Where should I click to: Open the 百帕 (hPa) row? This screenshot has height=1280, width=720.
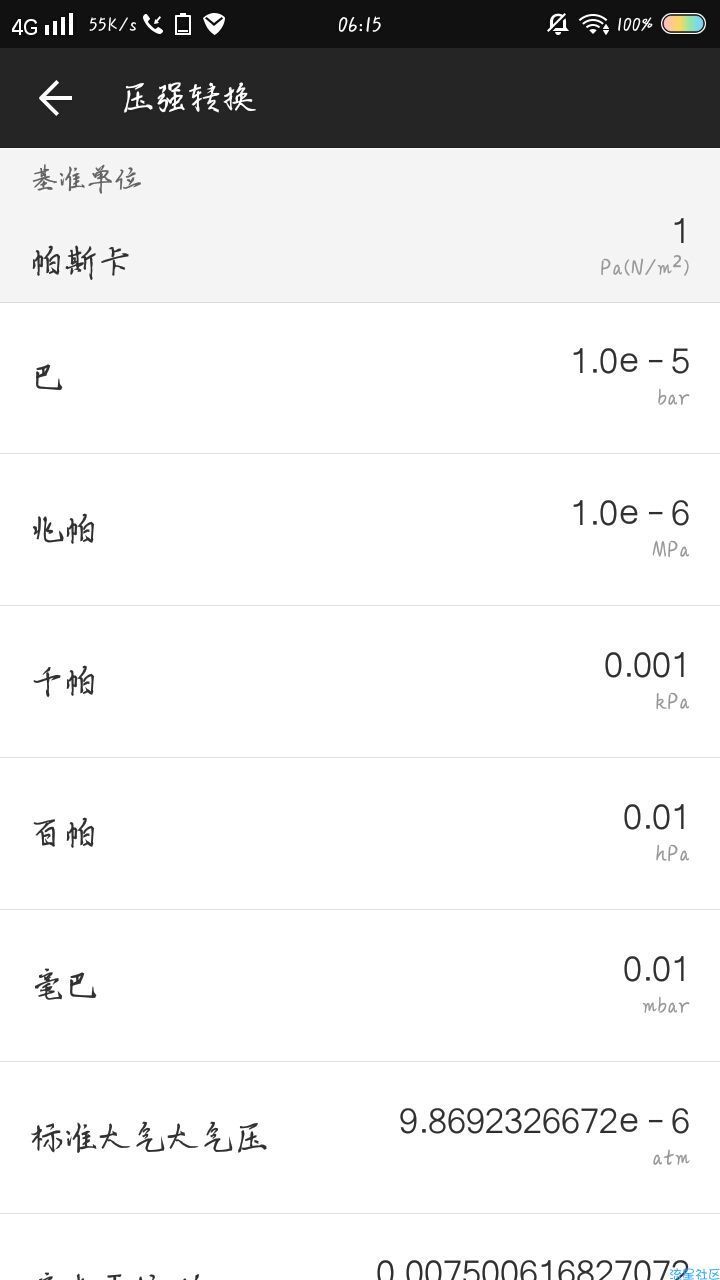click(360, 834)
